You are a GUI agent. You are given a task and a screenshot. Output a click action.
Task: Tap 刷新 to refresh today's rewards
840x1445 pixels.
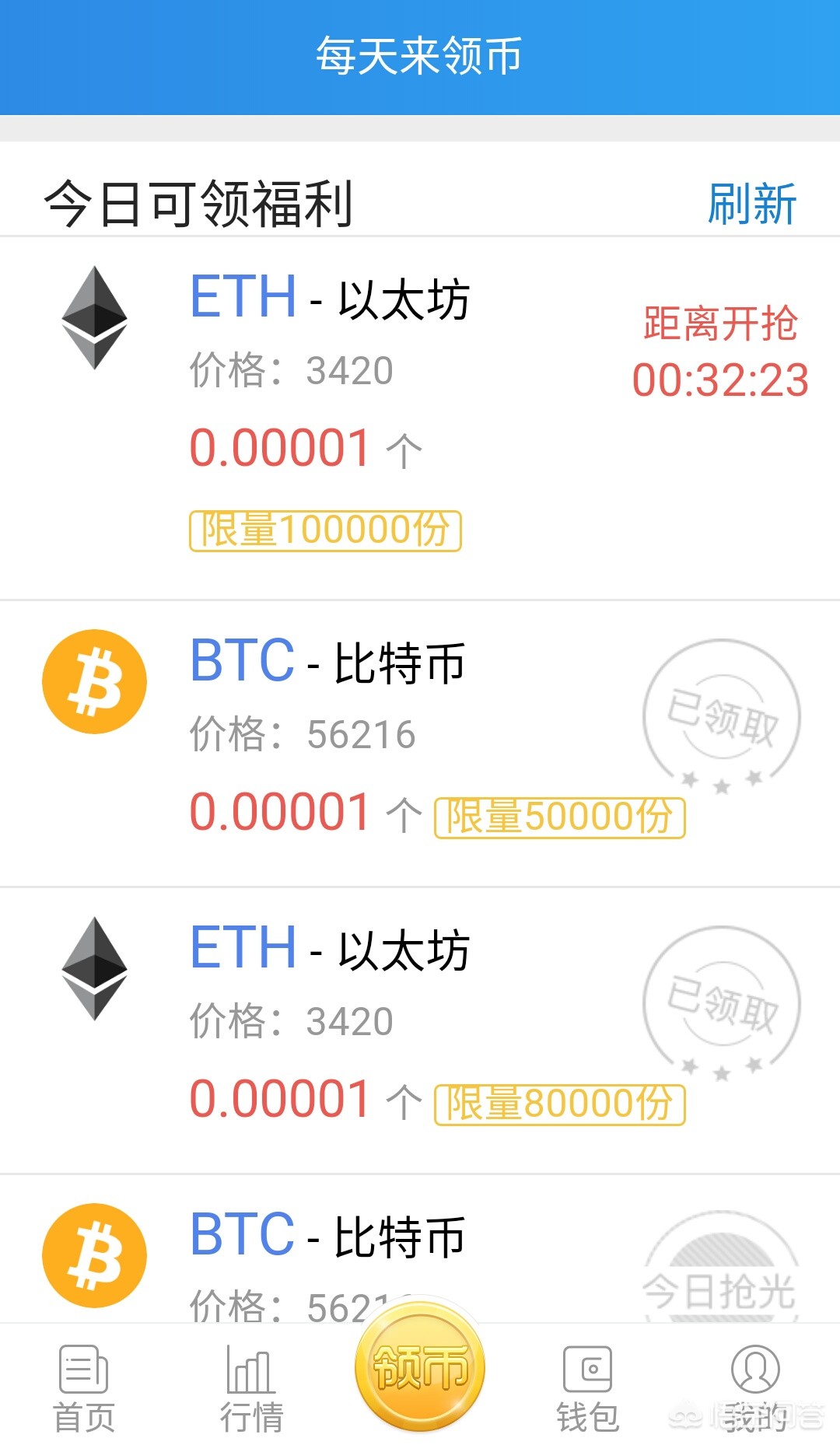click(x=751, y=204)
